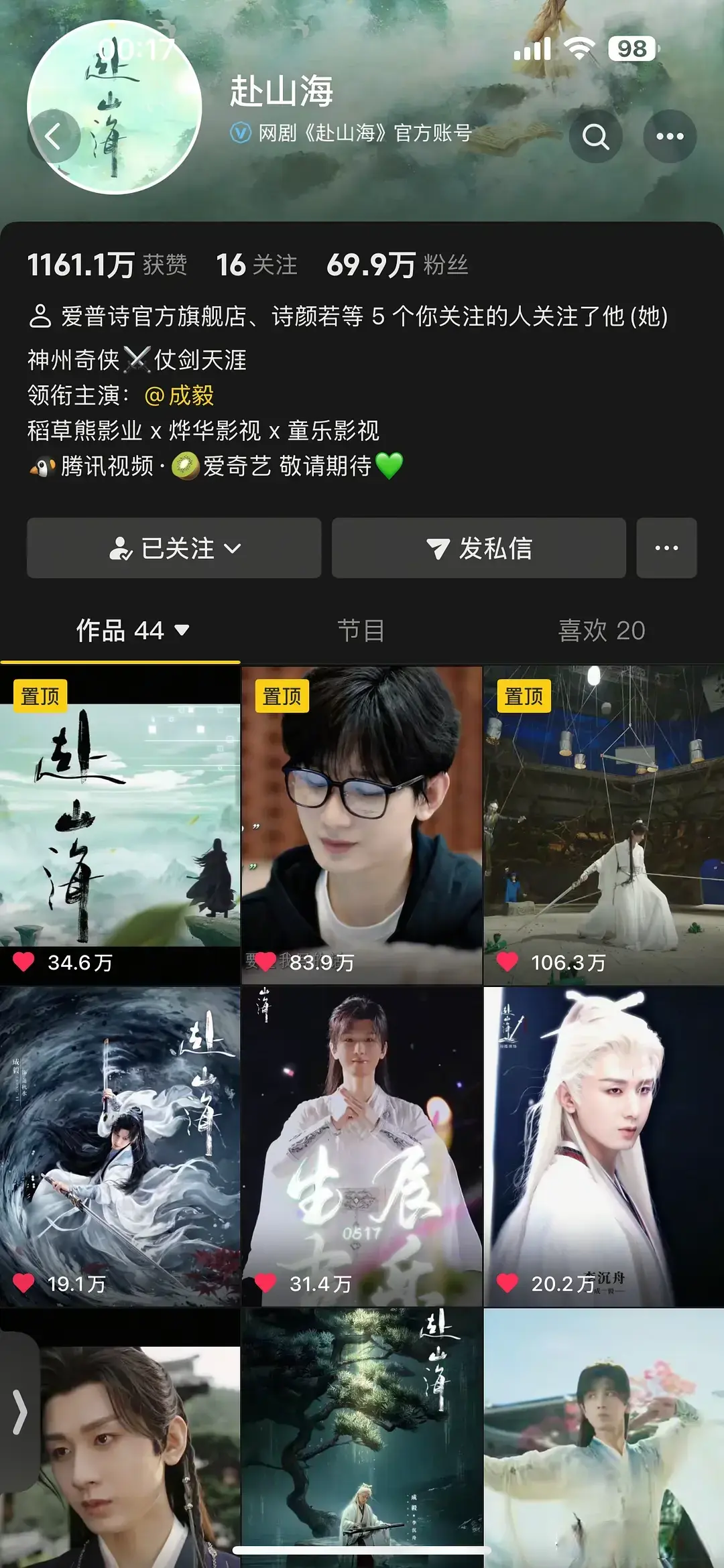This screenshot has width=724, height=1568.
Task: Open the 16 关注 following list
Action: [256, 265]
